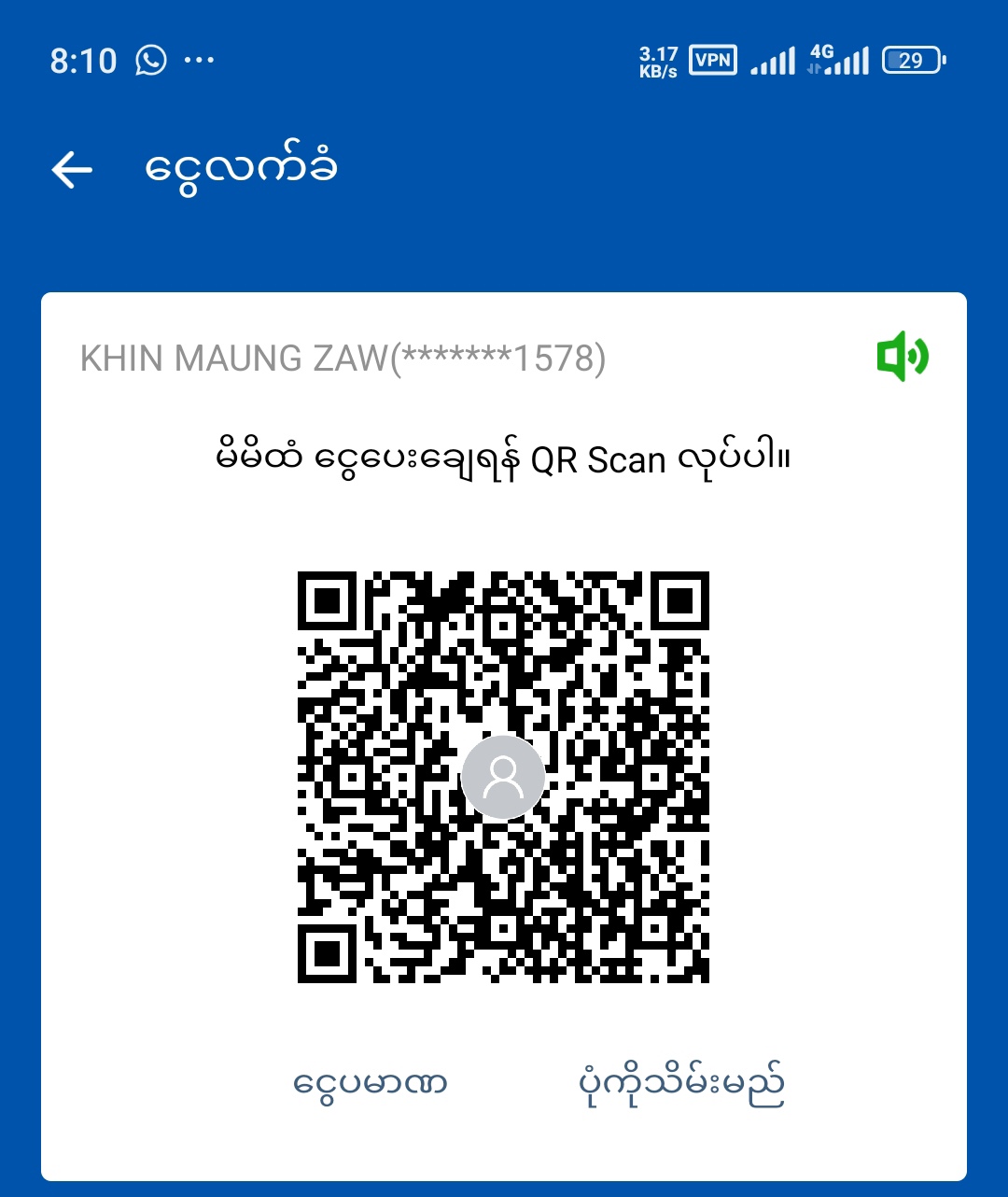Go back from the ငွေလက်ခံ screen
Screen dimensions: 1008x1197
coord(72,170)
